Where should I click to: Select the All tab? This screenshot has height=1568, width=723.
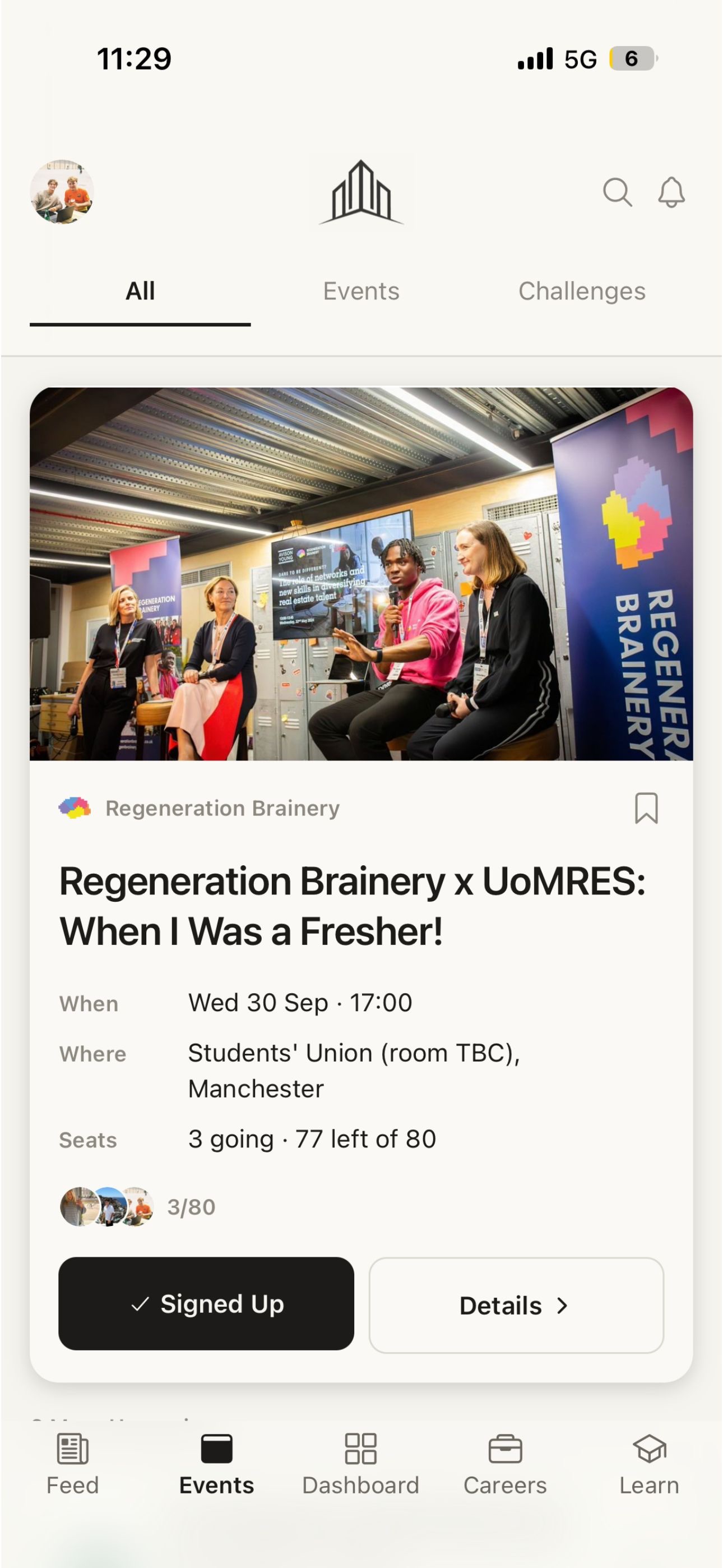140,291
